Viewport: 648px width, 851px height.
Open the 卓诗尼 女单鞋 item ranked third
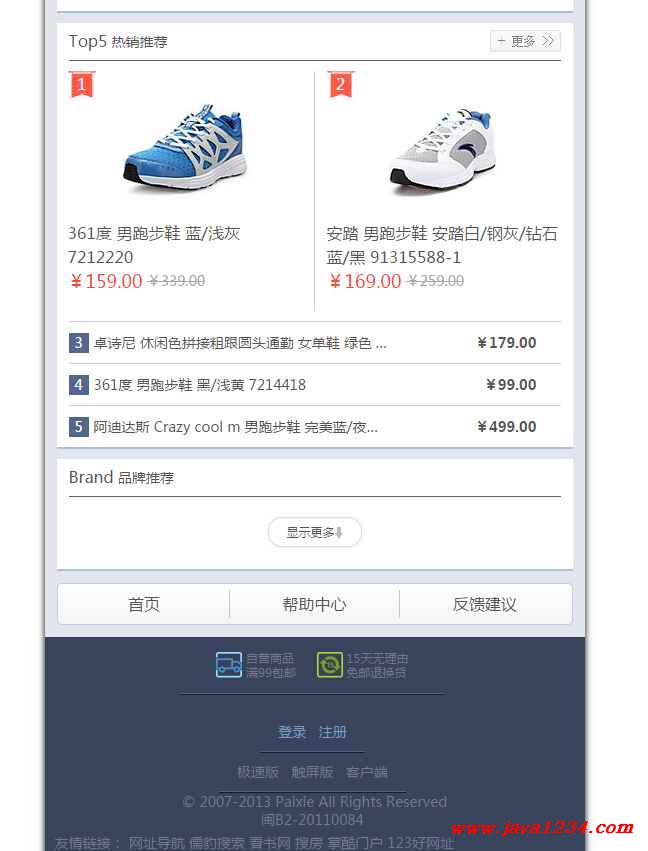[x=240, y=343]
